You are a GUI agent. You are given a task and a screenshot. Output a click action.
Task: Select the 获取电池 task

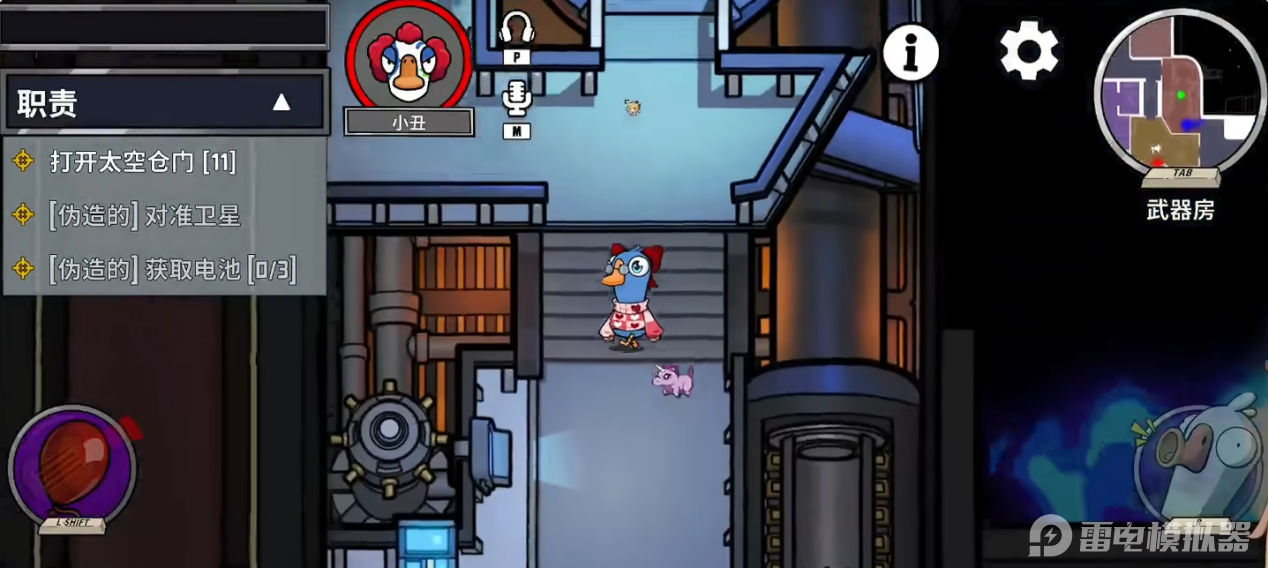tap(172, 268)
